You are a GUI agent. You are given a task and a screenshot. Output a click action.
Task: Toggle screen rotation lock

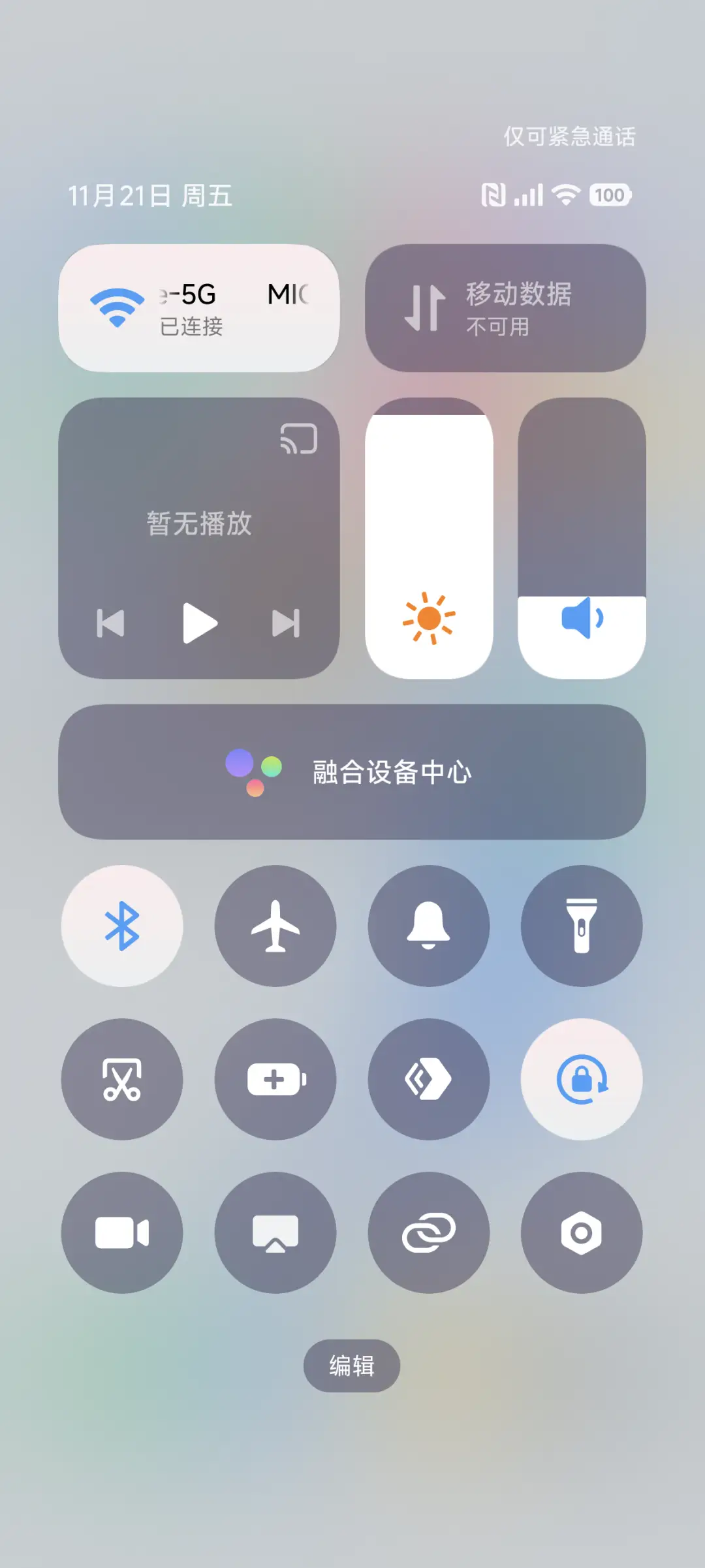pos(581,1079)
